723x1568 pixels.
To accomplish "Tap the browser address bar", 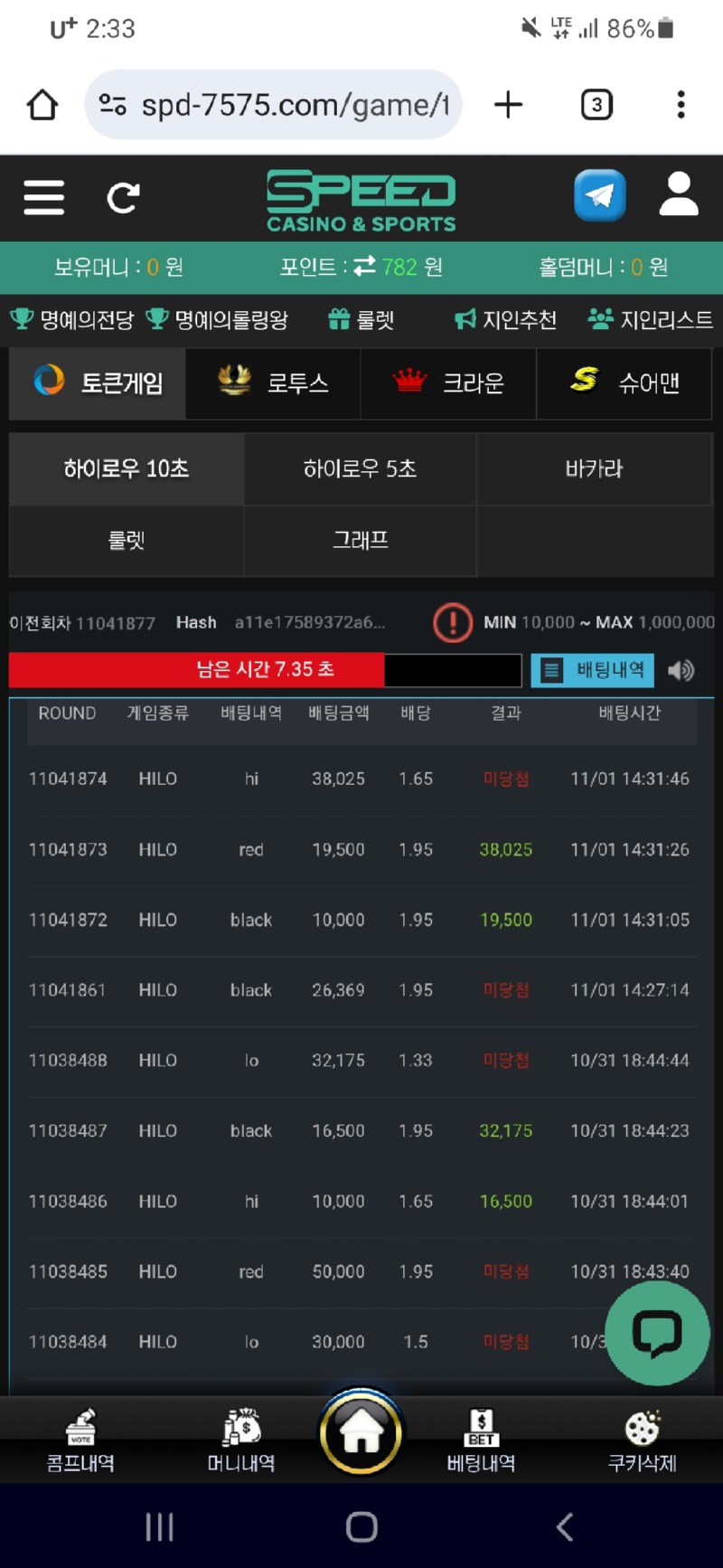I will click(x=273, y=105).
